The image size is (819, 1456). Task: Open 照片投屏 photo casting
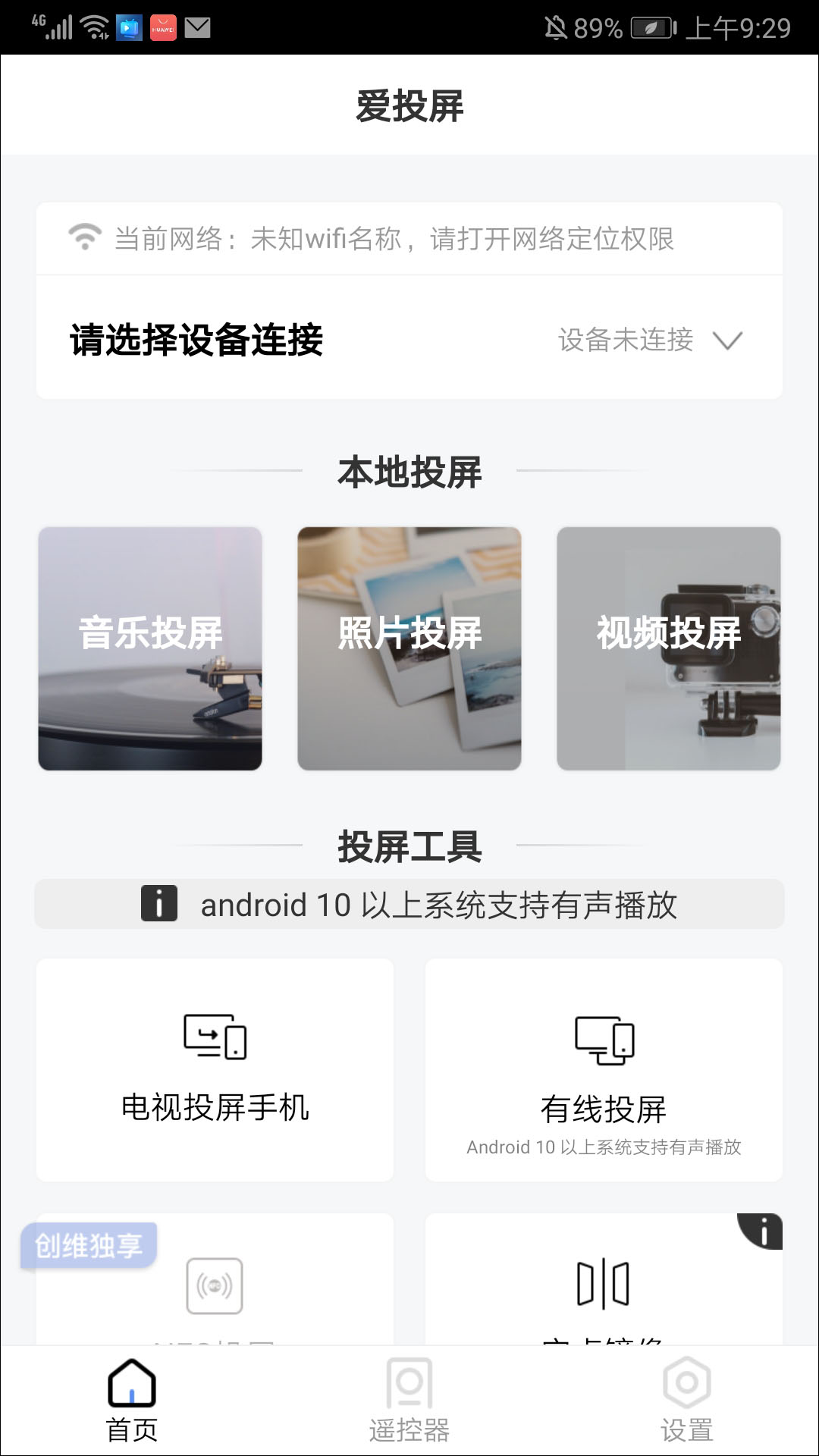(409, 648)
